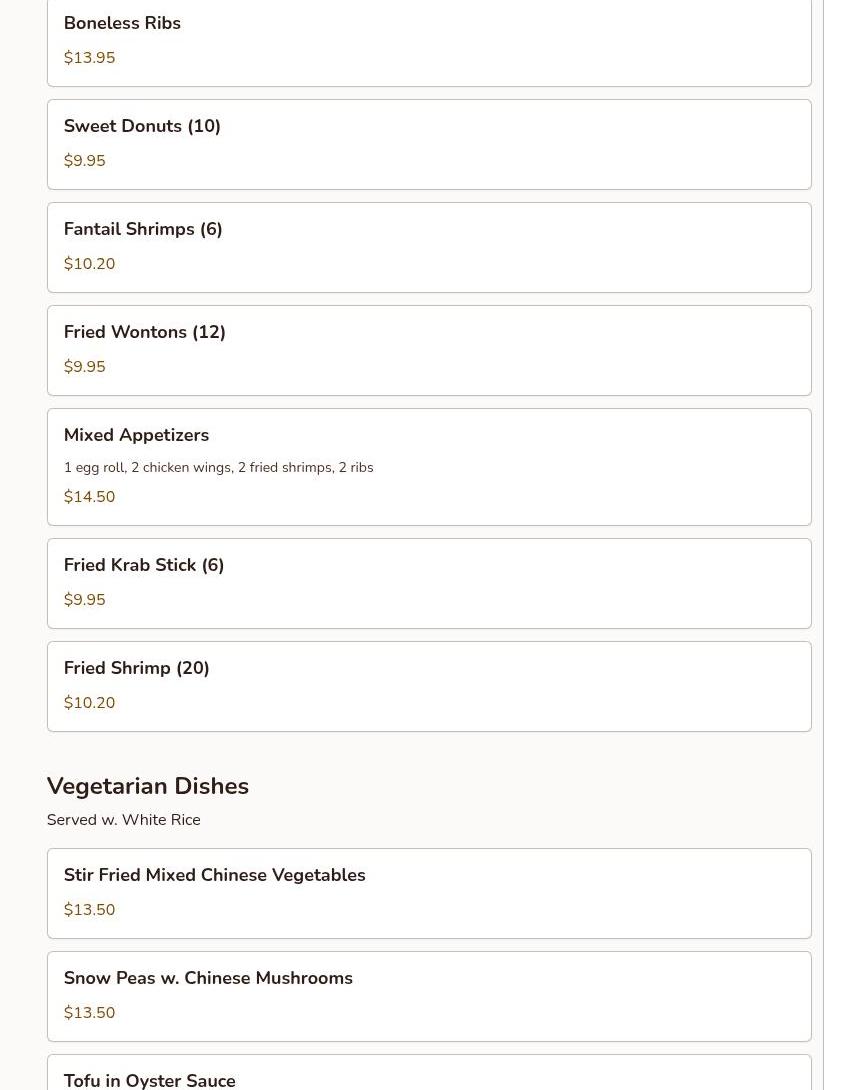Choose Stir Fried Mixed Chinese Vegetables

coord(428,893)
